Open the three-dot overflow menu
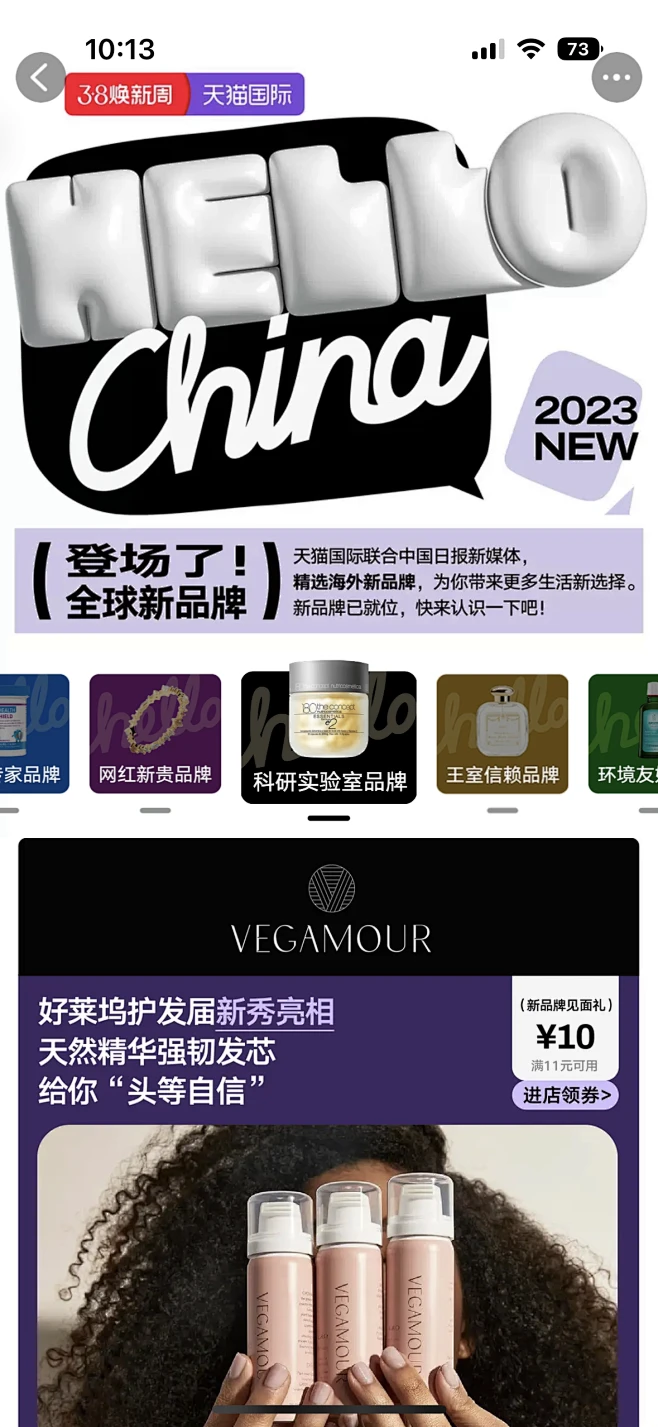 click(616, 77)
